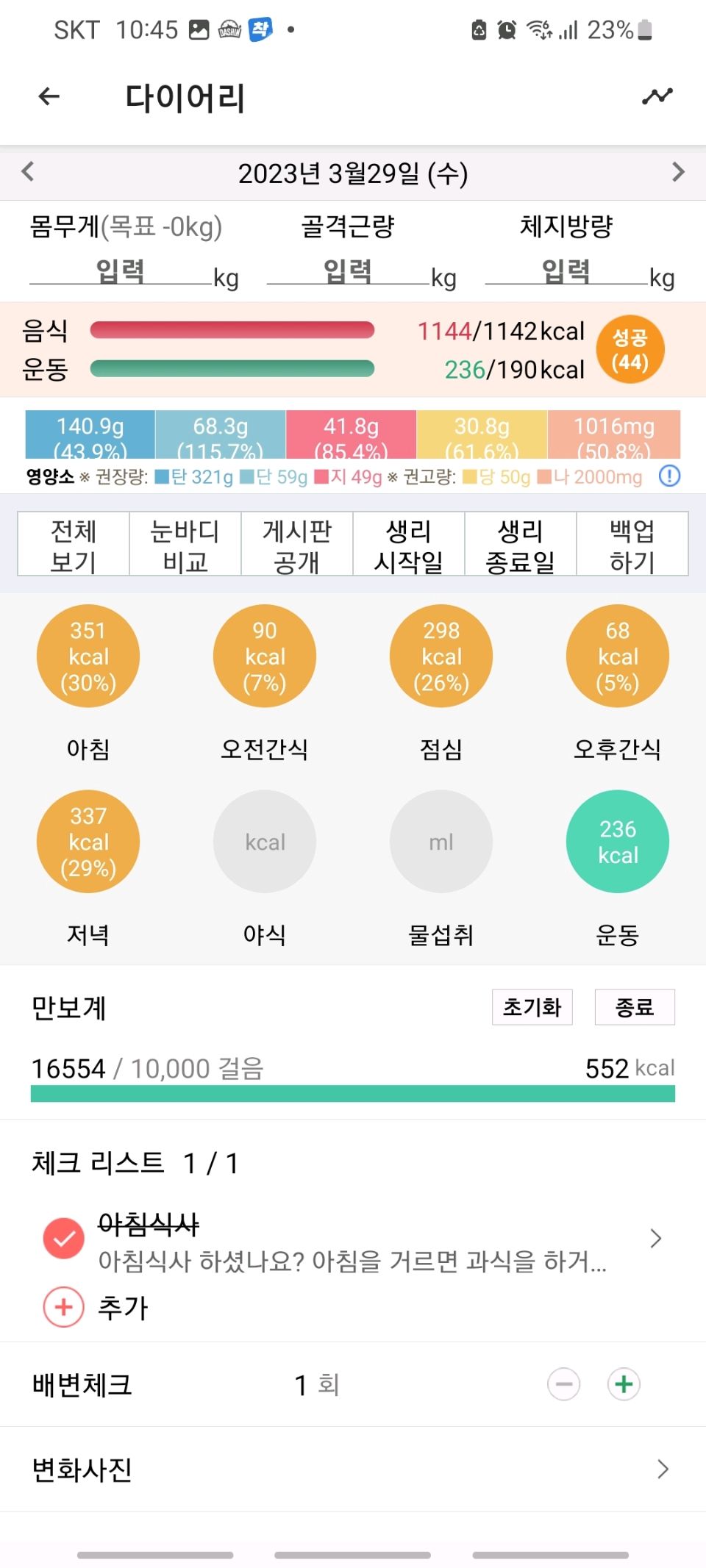Enter 몸무게 weight value
The height and width of the screenshot is (1568, 706).
pyautogui.click(x=121, y=271)
